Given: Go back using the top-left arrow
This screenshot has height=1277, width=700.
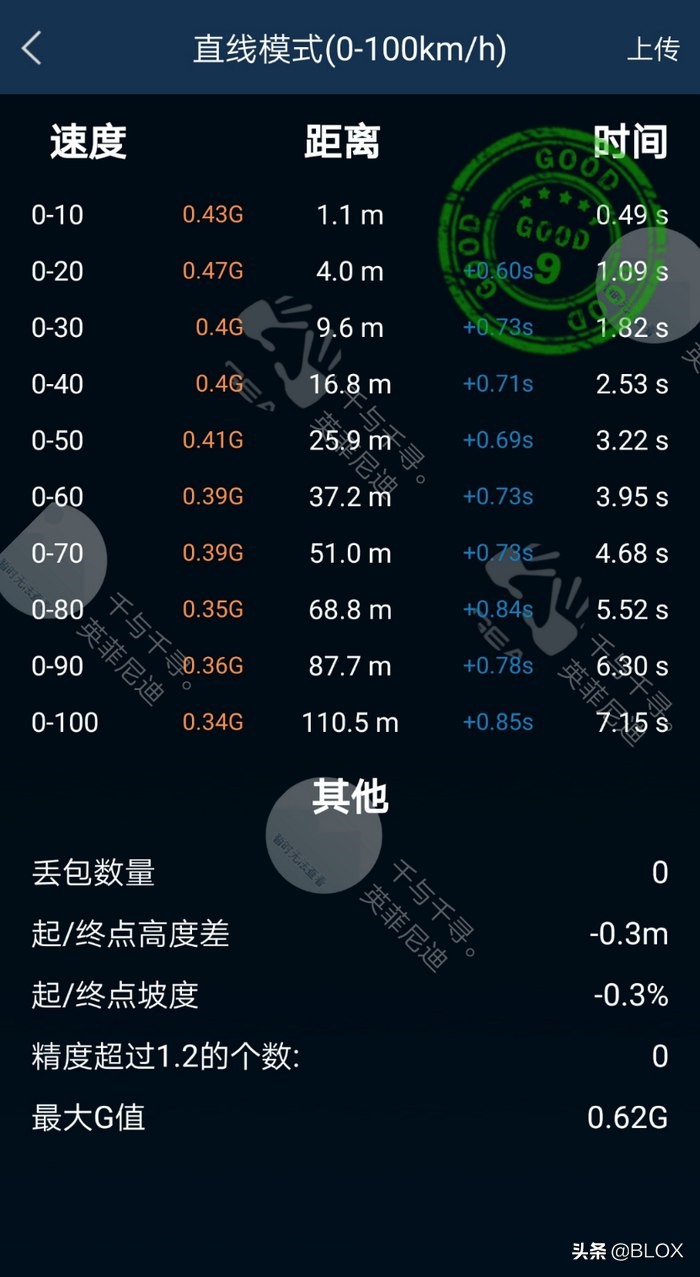Looking at the screenshot, I should (32, 48).
